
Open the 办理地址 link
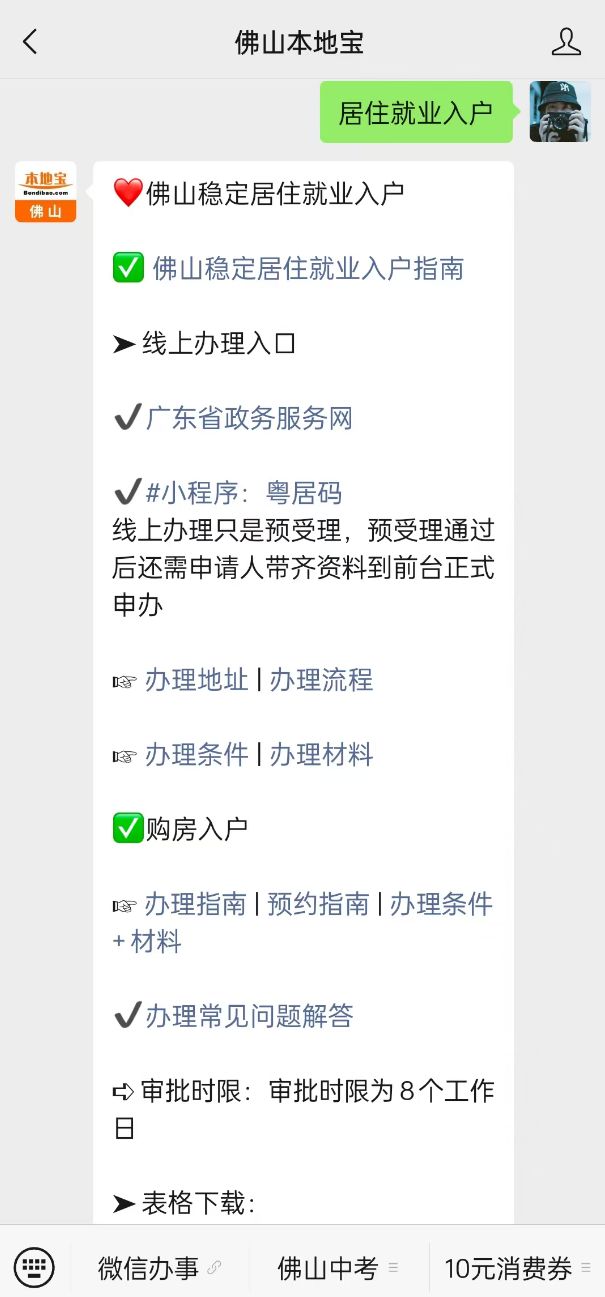pos(197,680)
